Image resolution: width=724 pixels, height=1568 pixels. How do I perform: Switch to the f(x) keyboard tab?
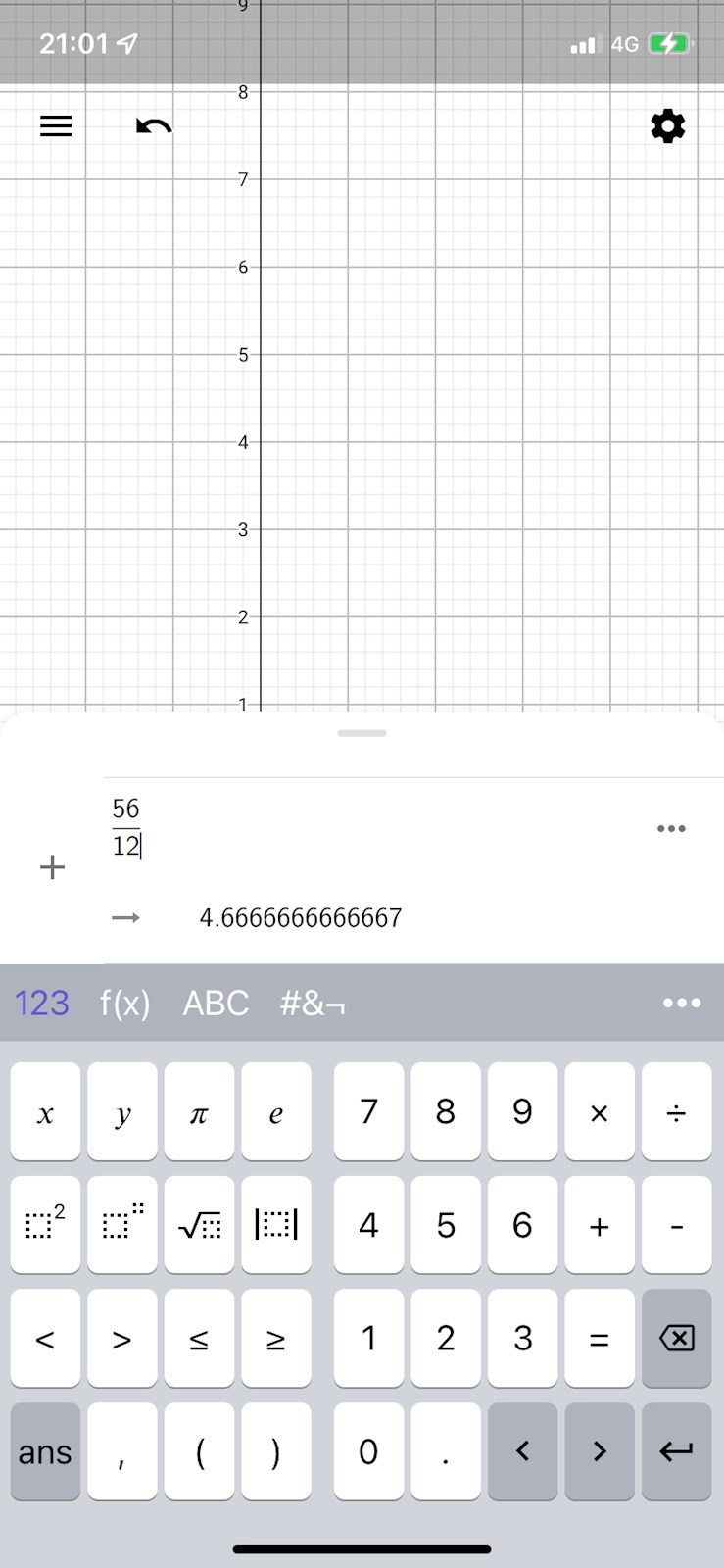[125, 1003]
